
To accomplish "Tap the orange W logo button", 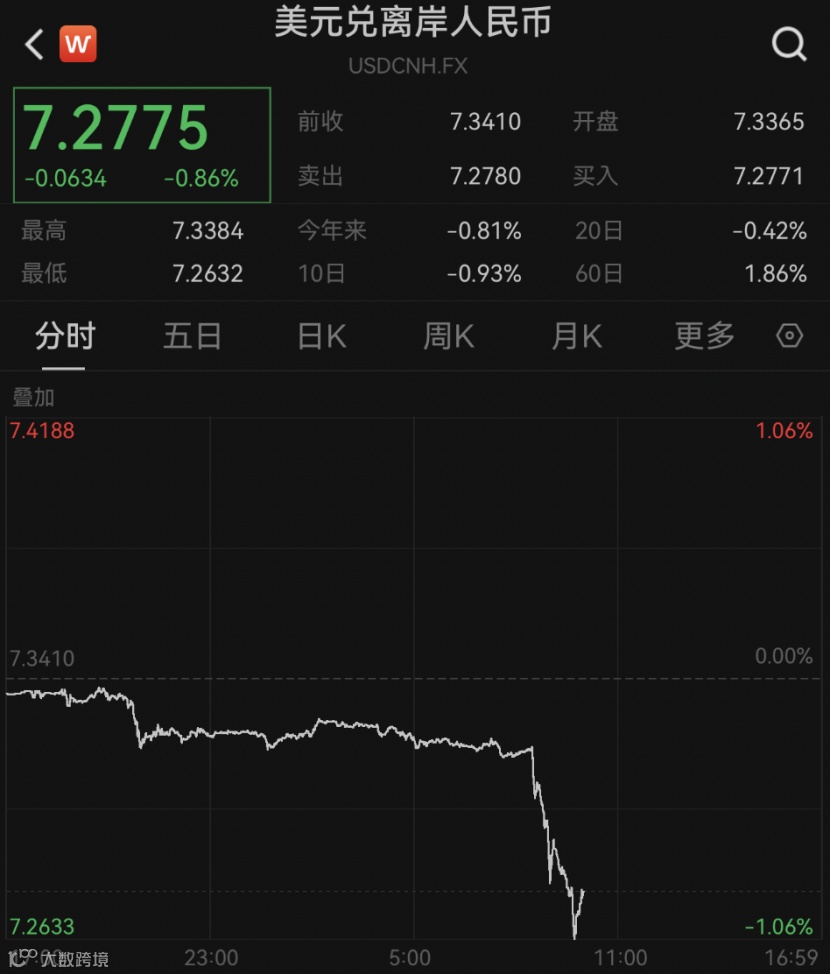I will pyautogui.click(x=78, y=44).
